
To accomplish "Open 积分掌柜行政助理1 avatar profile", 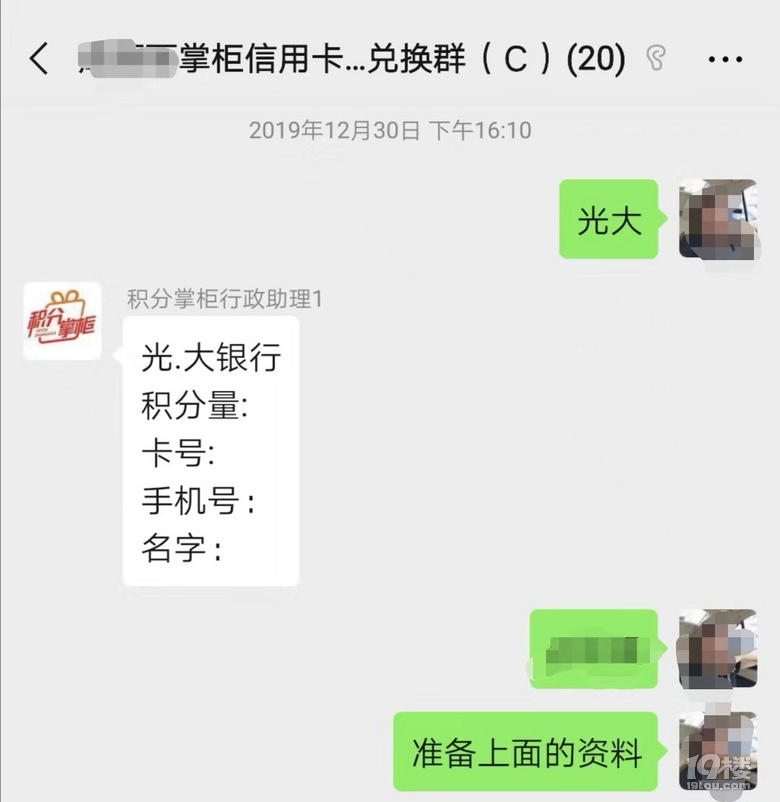I will tap(62, 321).
